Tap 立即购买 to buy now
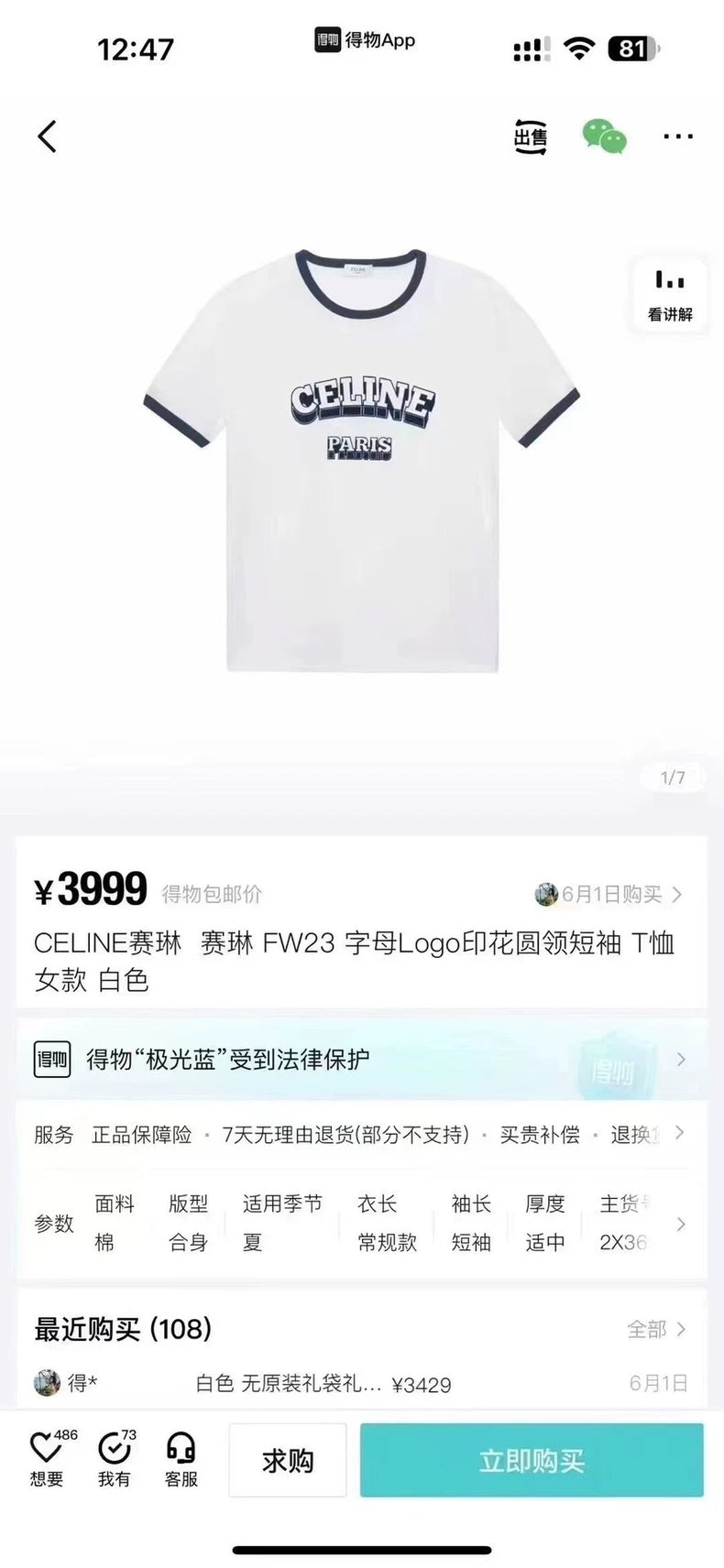Screen dimensions: 724x1568 [x=532, y=1460]
